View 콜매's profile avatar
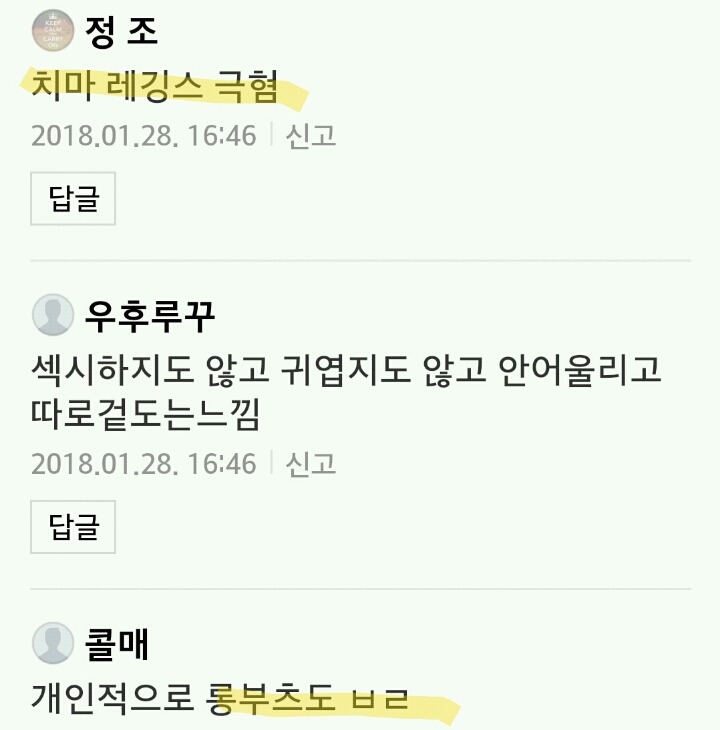This screenshot has height=730, width=720. 53,643
